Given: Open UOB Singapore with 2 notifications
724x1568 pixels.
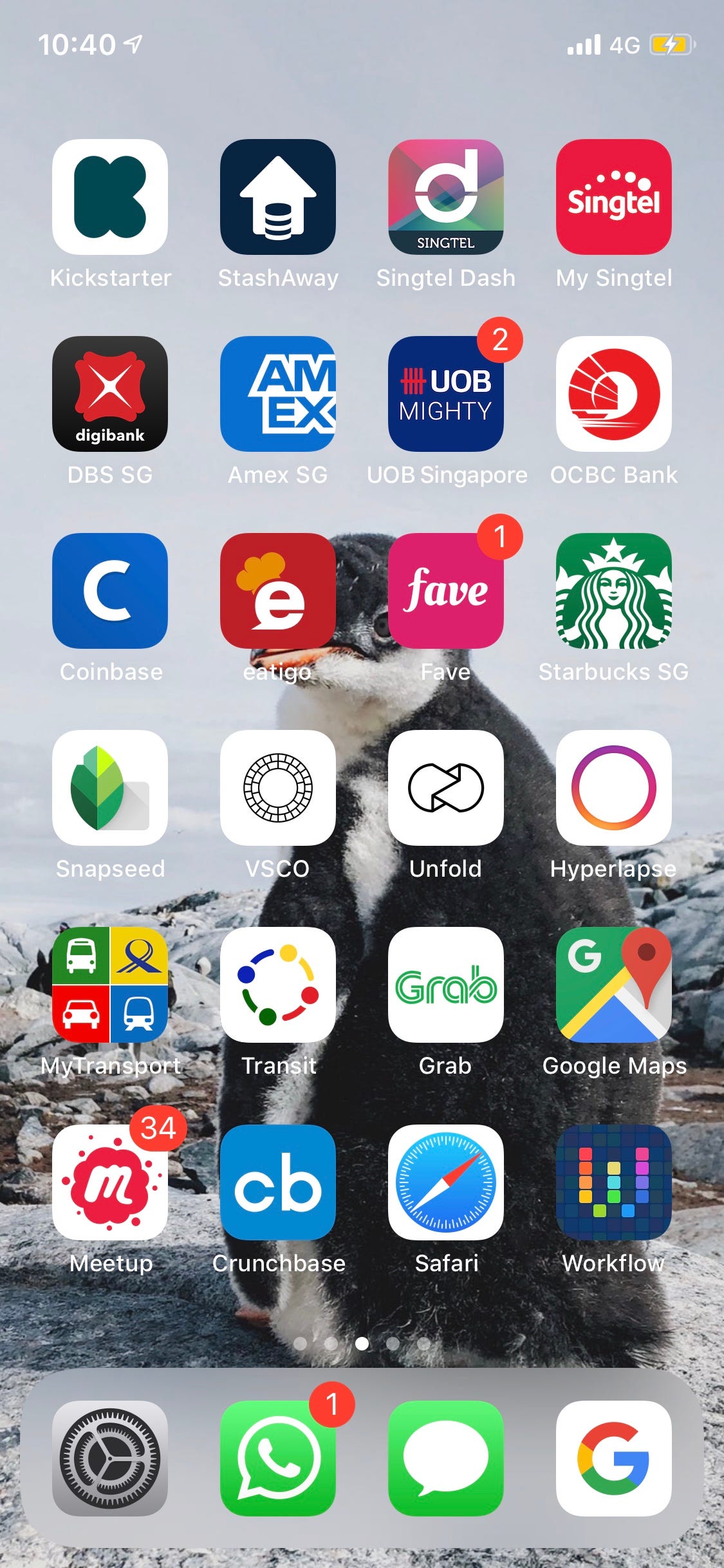Looking at the screenshot, I should click(x=446, y=394).
